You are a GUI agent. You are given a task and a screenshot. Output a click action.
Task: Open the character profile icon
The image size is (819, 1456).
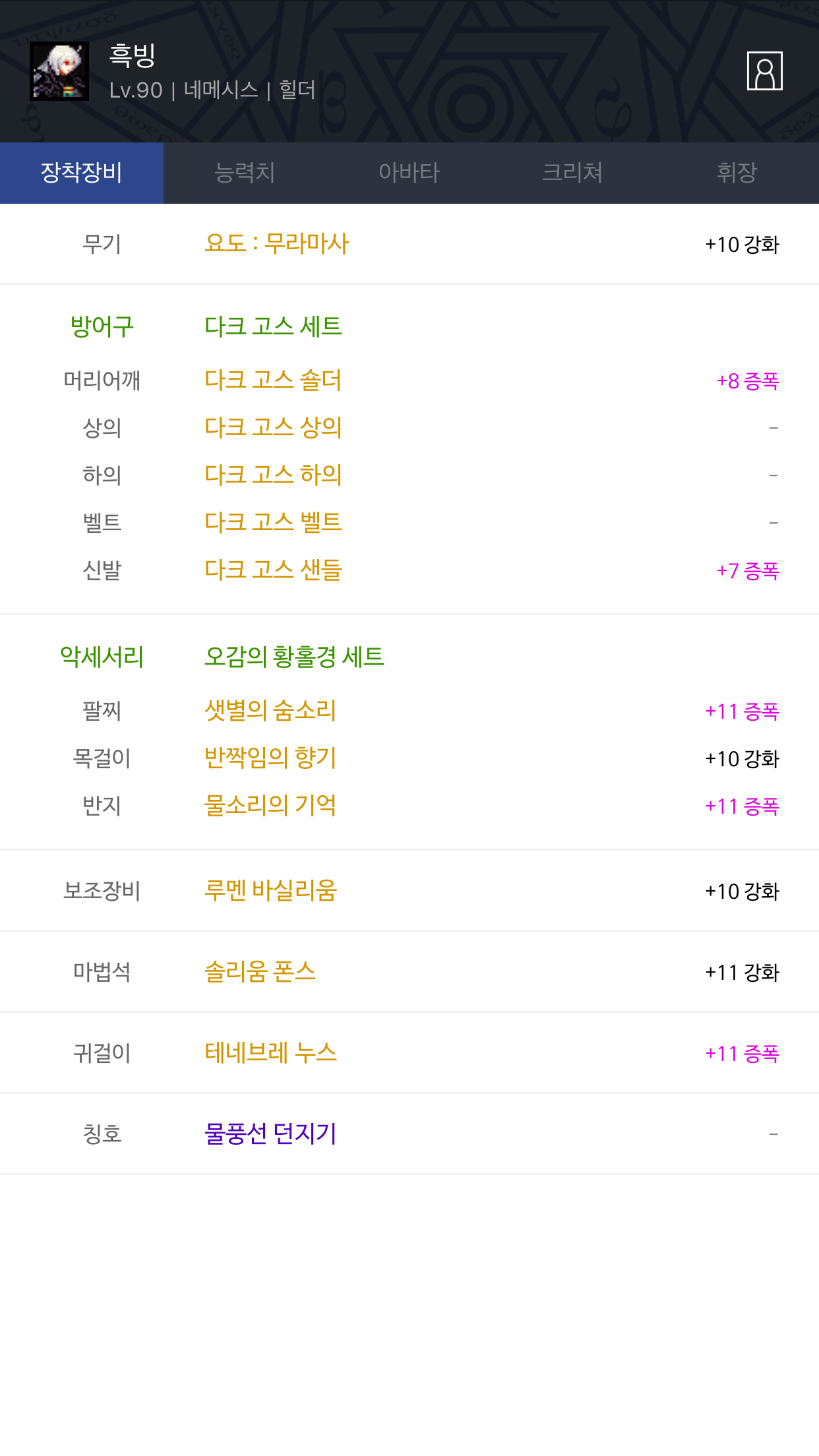(764, 71)
